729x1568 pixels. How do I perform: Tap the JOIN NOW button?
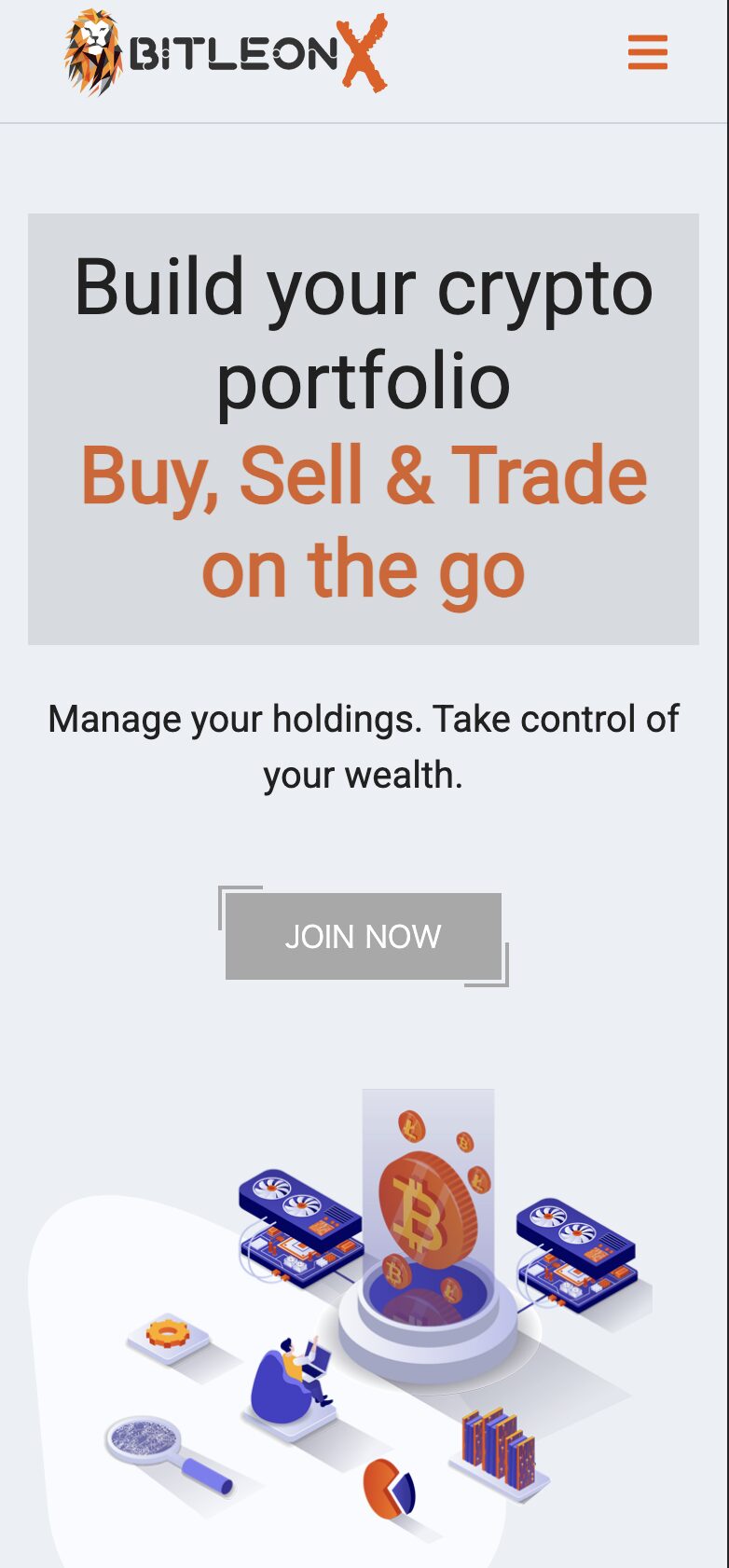(364, 936)
